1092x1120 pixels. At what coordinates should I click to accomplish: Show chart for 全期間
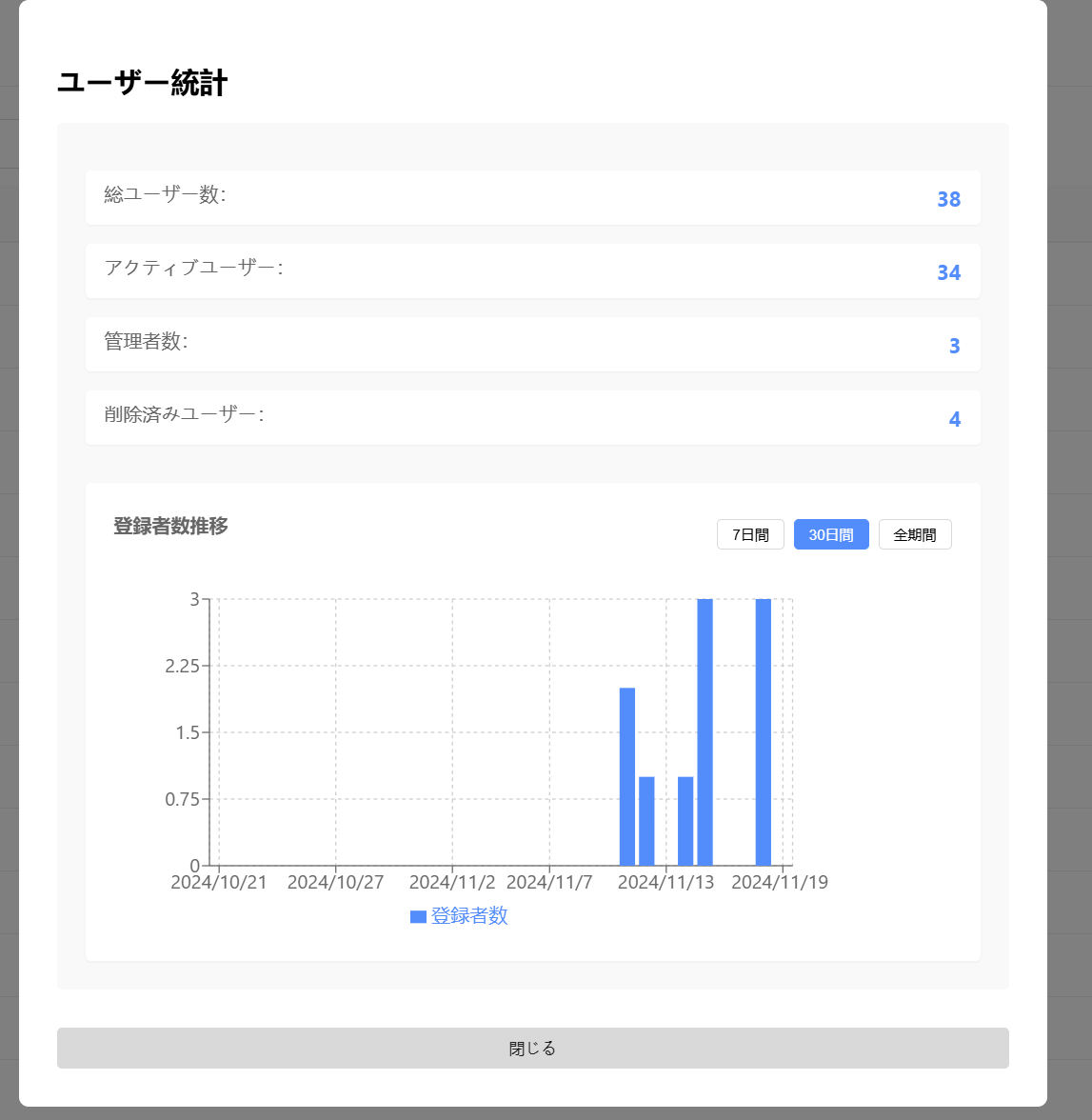[914, 534]
